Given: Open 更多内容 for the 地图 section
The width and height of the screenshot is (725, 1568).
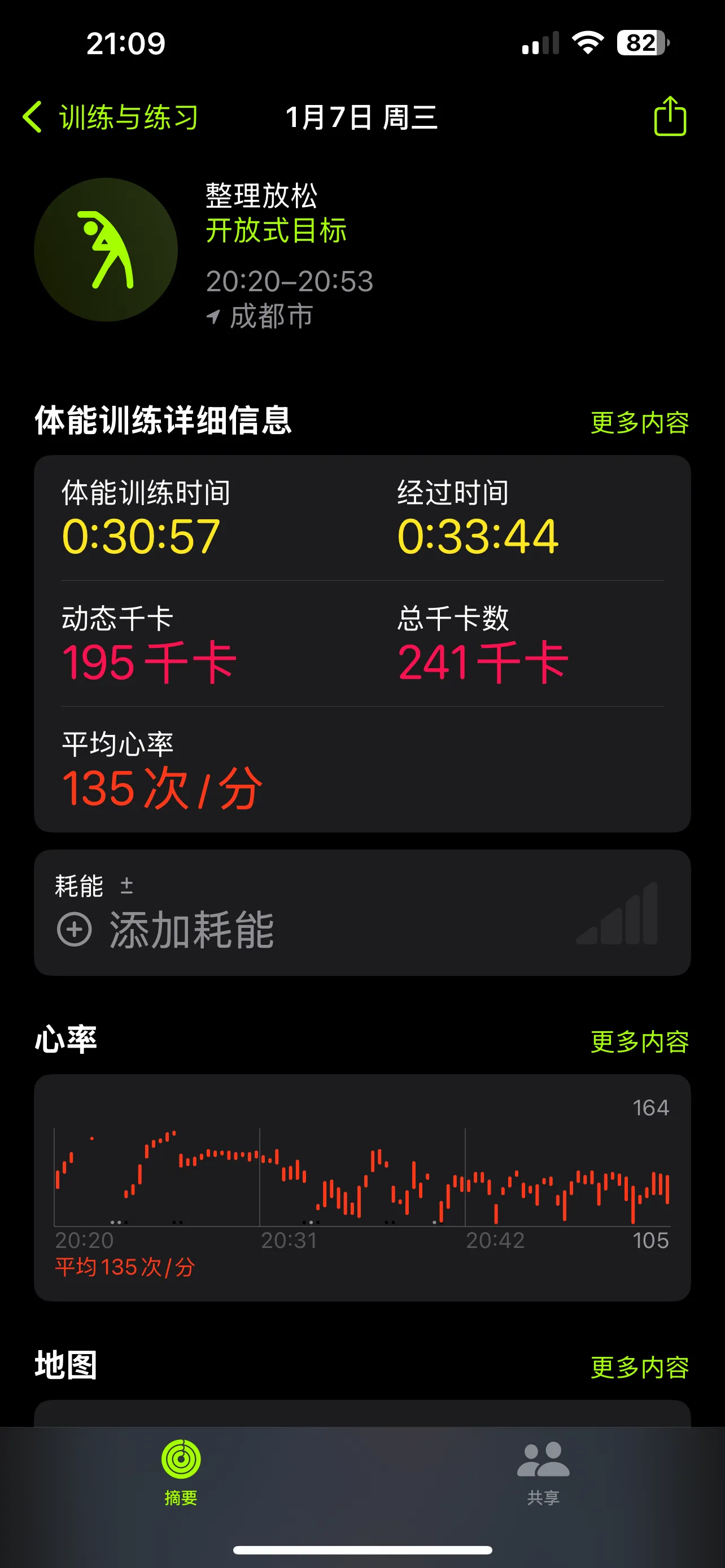Looking at the screenshot, I should coord(639,1367).
